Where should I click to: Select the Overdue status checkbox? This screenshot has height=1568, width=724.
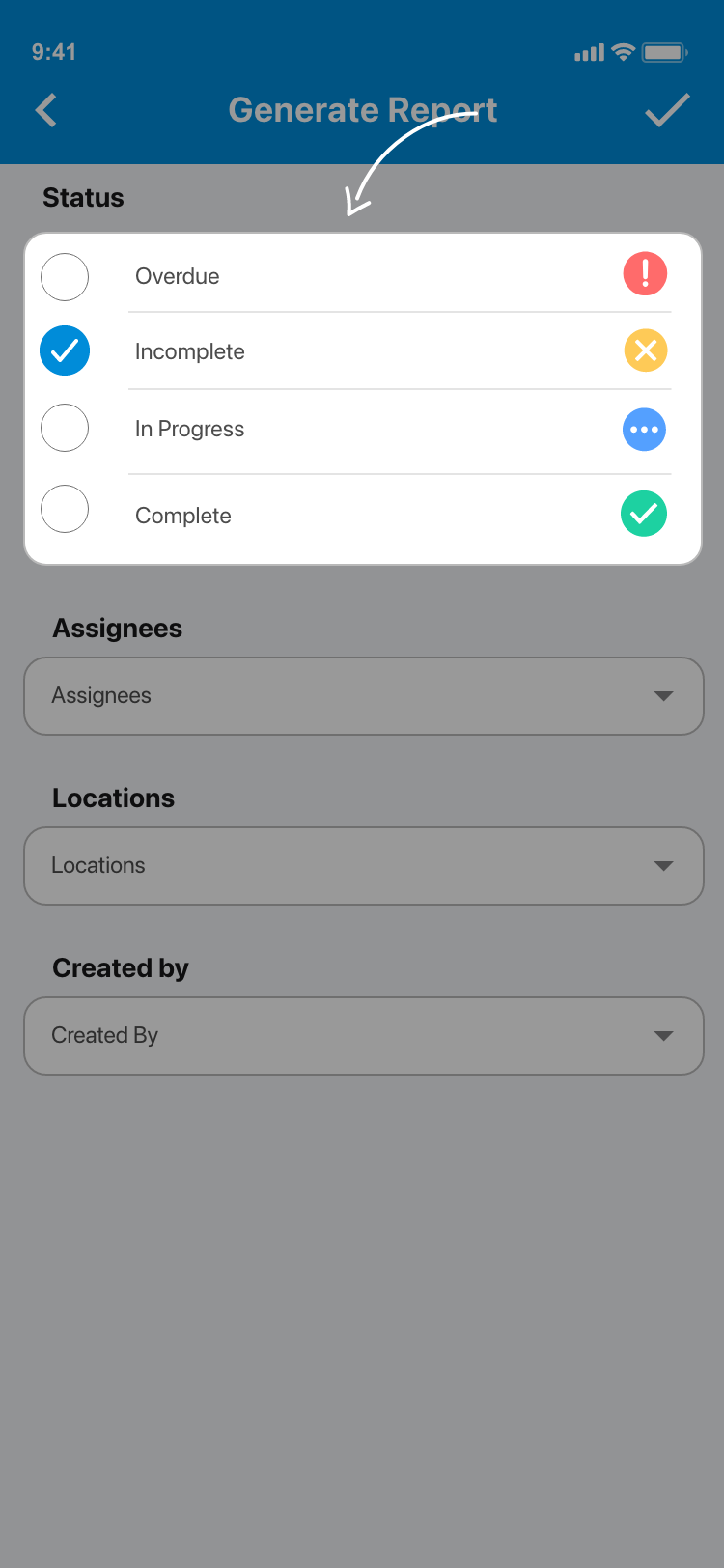click(65, 277)
